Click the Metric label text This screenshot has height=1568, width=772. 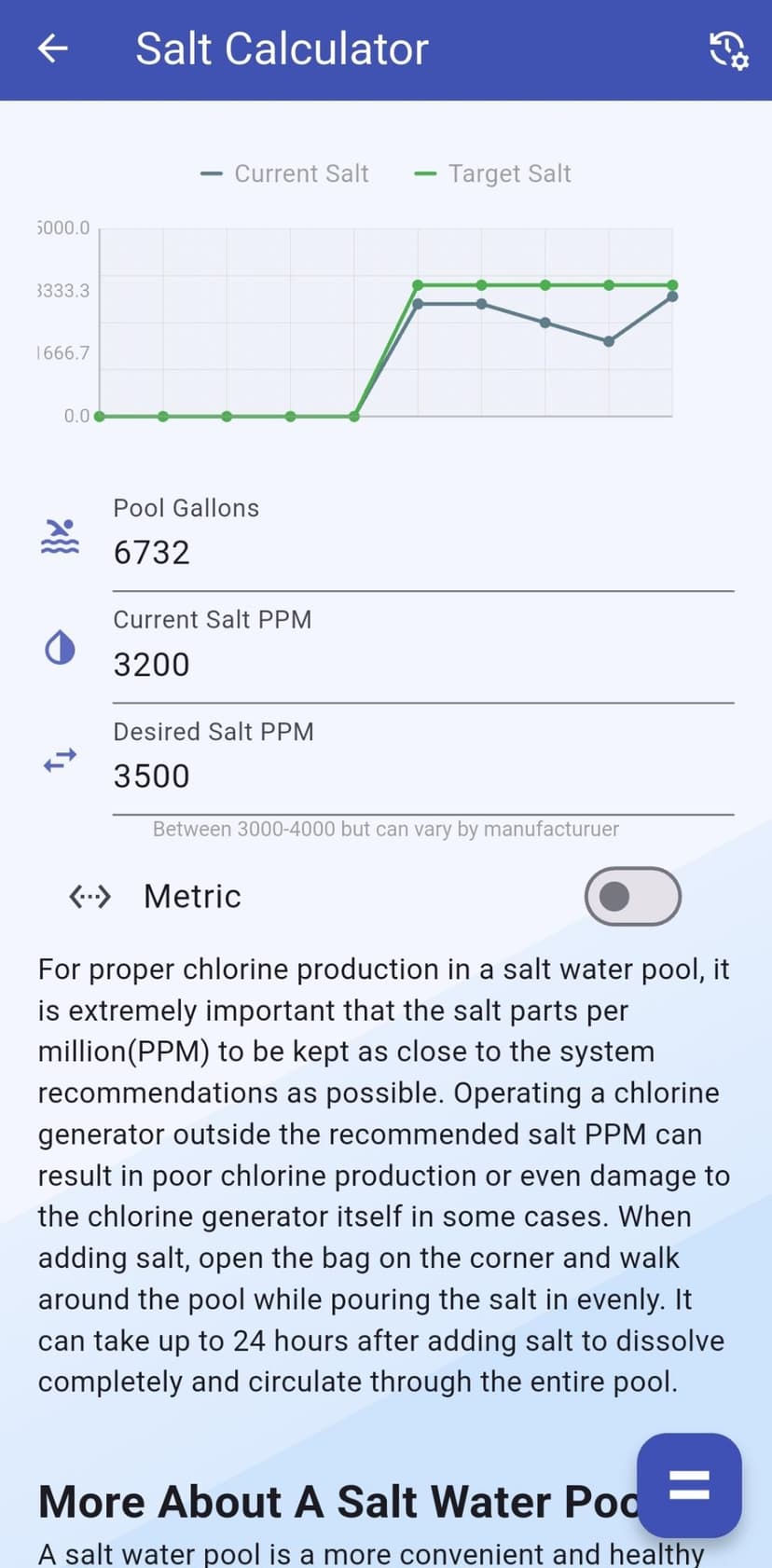(192, 896)
